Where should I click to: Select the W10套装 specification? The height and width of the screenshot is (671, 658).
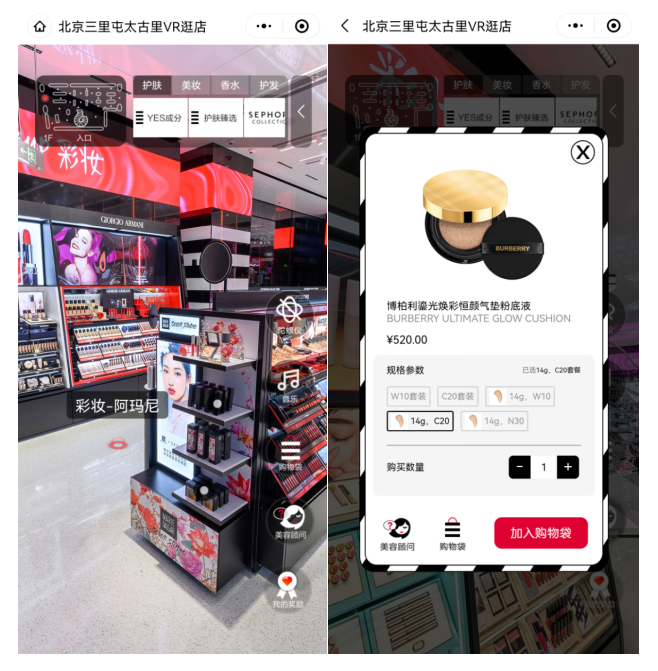[410, 396]
